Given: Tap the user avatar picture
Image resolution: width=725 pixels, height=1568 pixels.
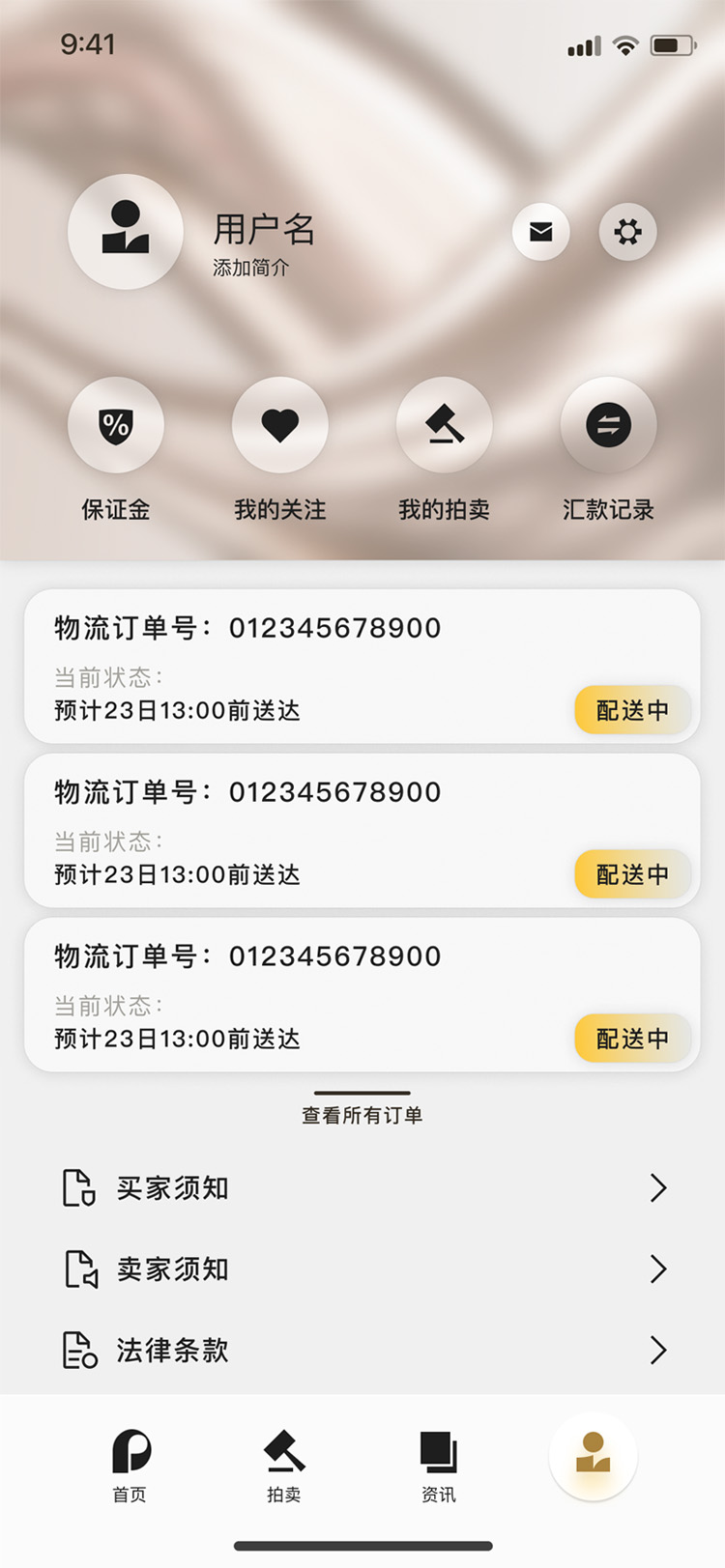Looking at the screenshot, I should (x=125, y=232).
